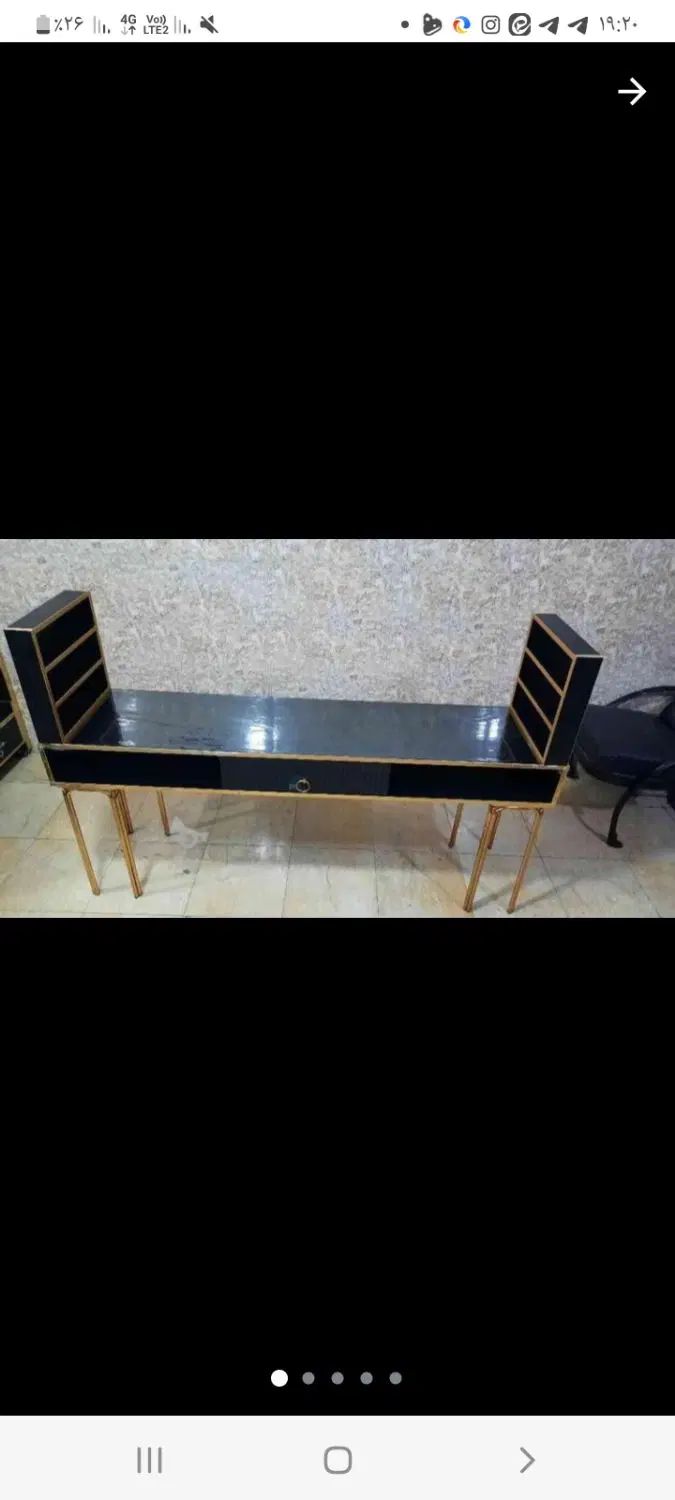Tap the back arrow to close viewer
Viewport: 675px width, 1500px height.
coord(631,92)
